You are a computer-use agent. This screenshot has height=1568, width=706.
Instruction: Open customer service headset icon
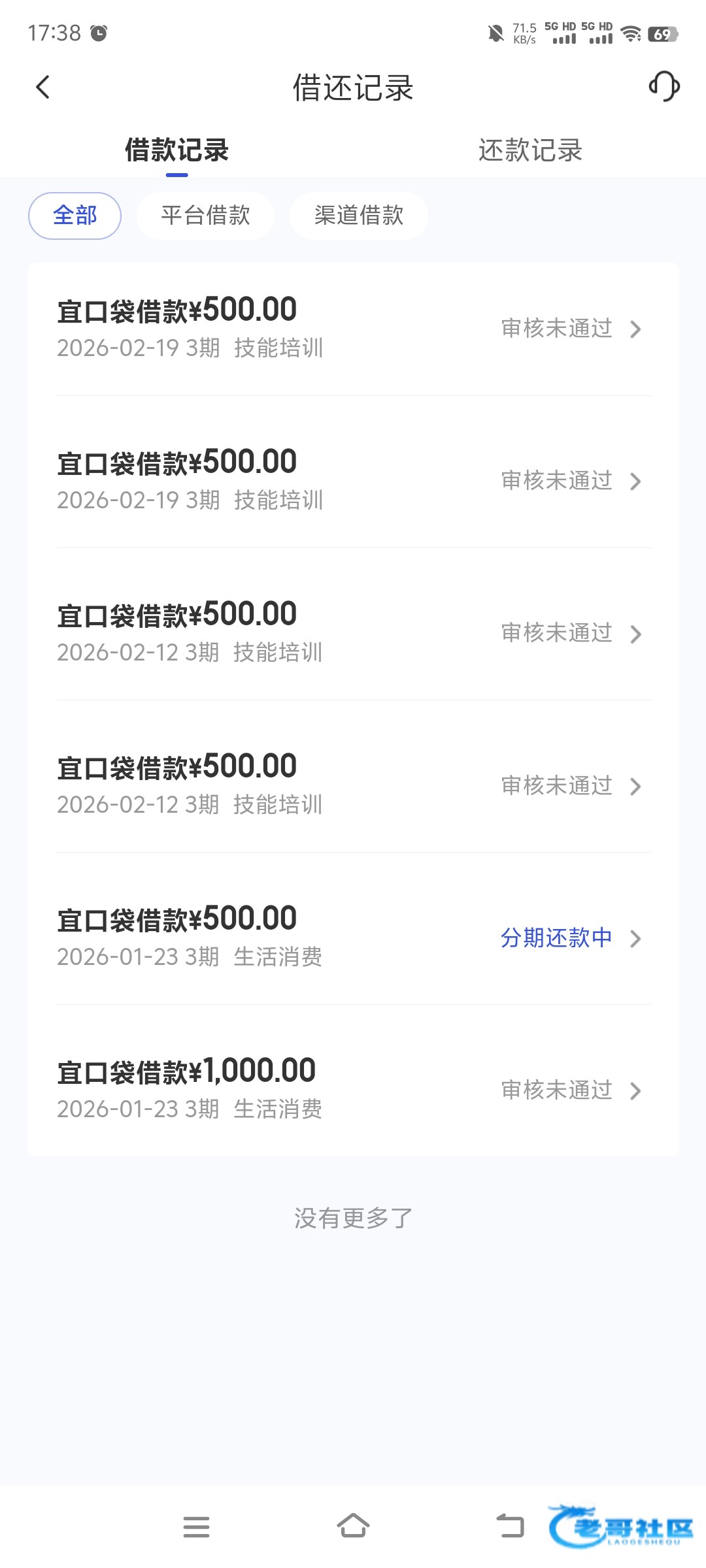[664, 87]
